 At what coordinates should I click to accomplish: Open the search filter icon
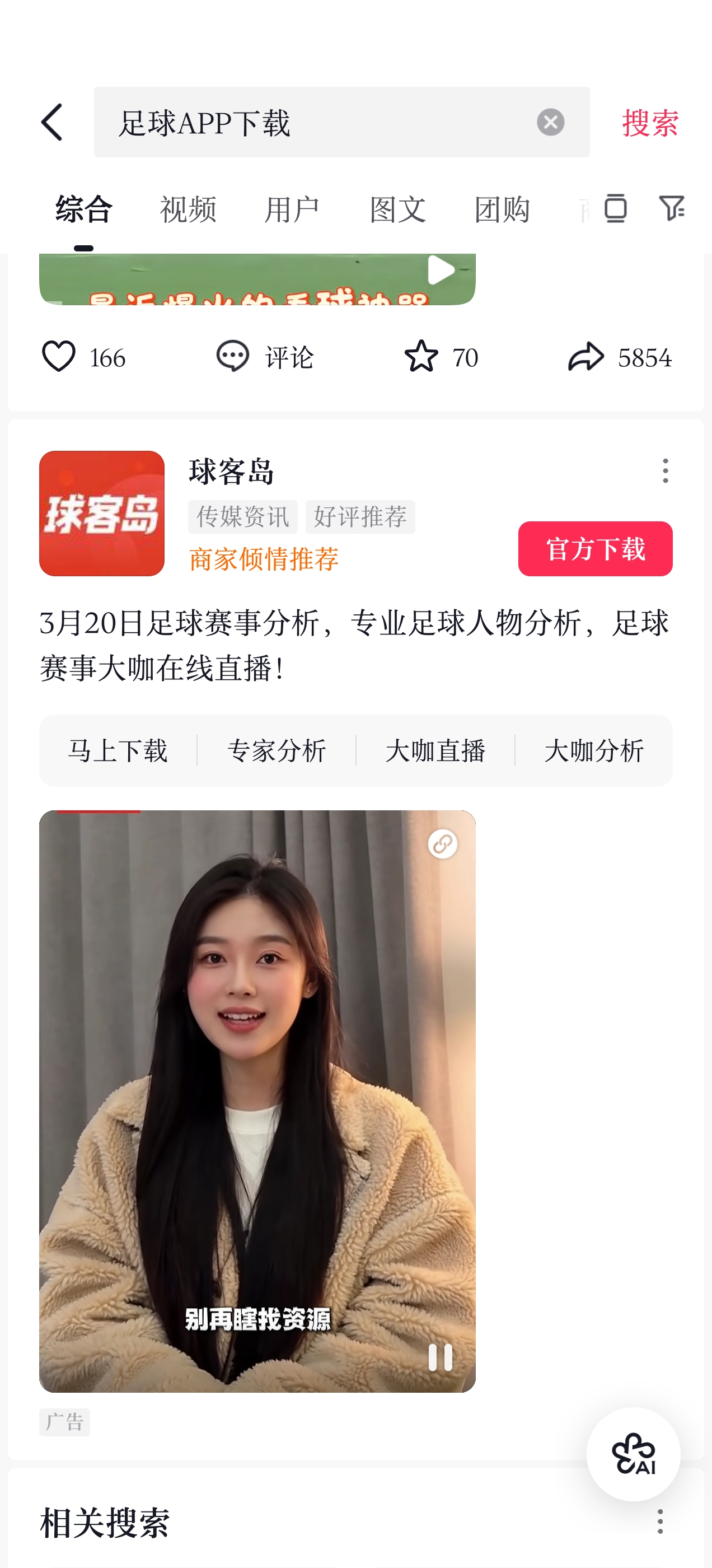coord(672,209)
